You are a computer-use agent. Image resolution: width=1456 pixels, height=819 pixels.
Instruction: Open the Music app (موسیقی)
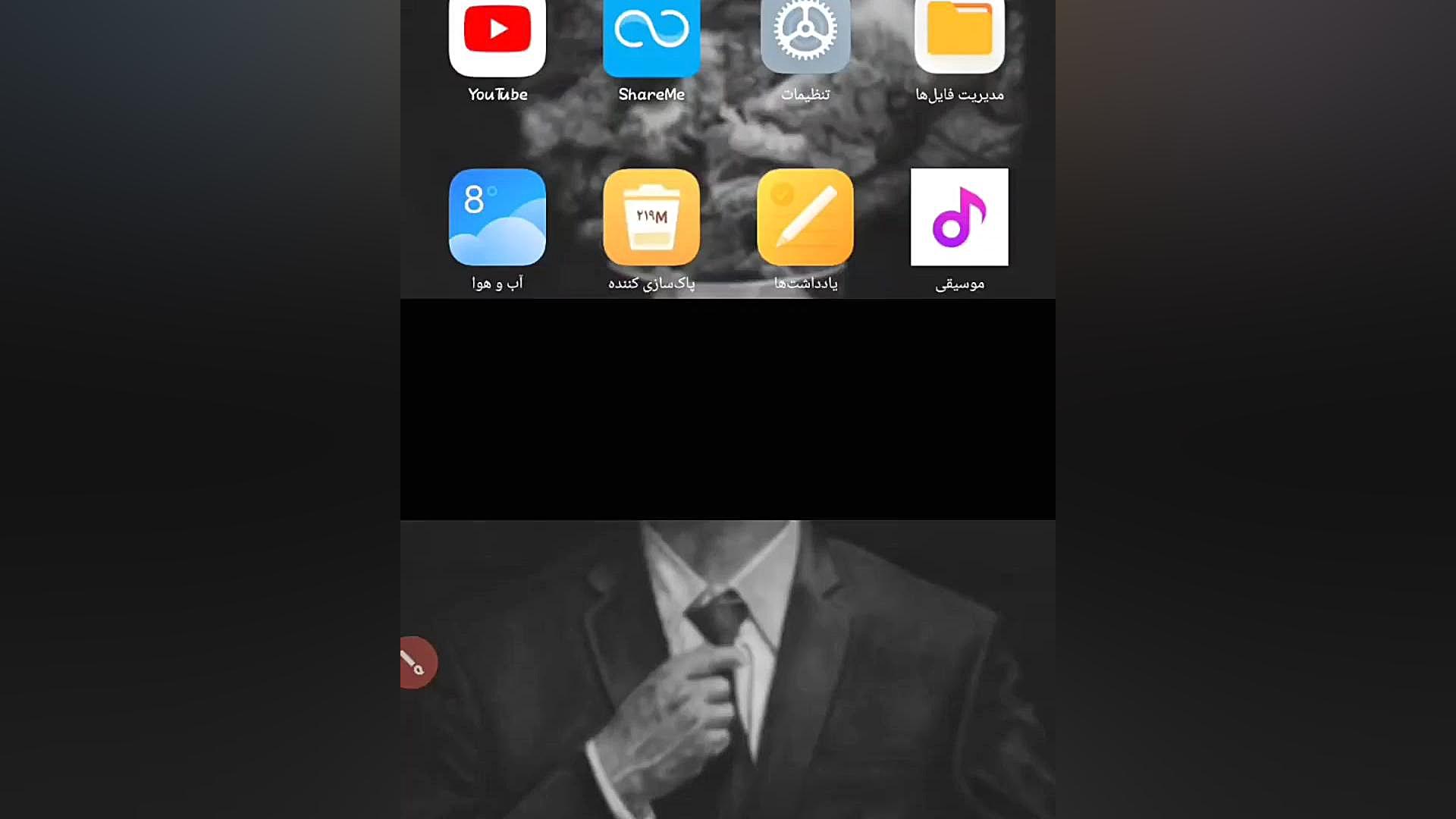coord(959,217)
